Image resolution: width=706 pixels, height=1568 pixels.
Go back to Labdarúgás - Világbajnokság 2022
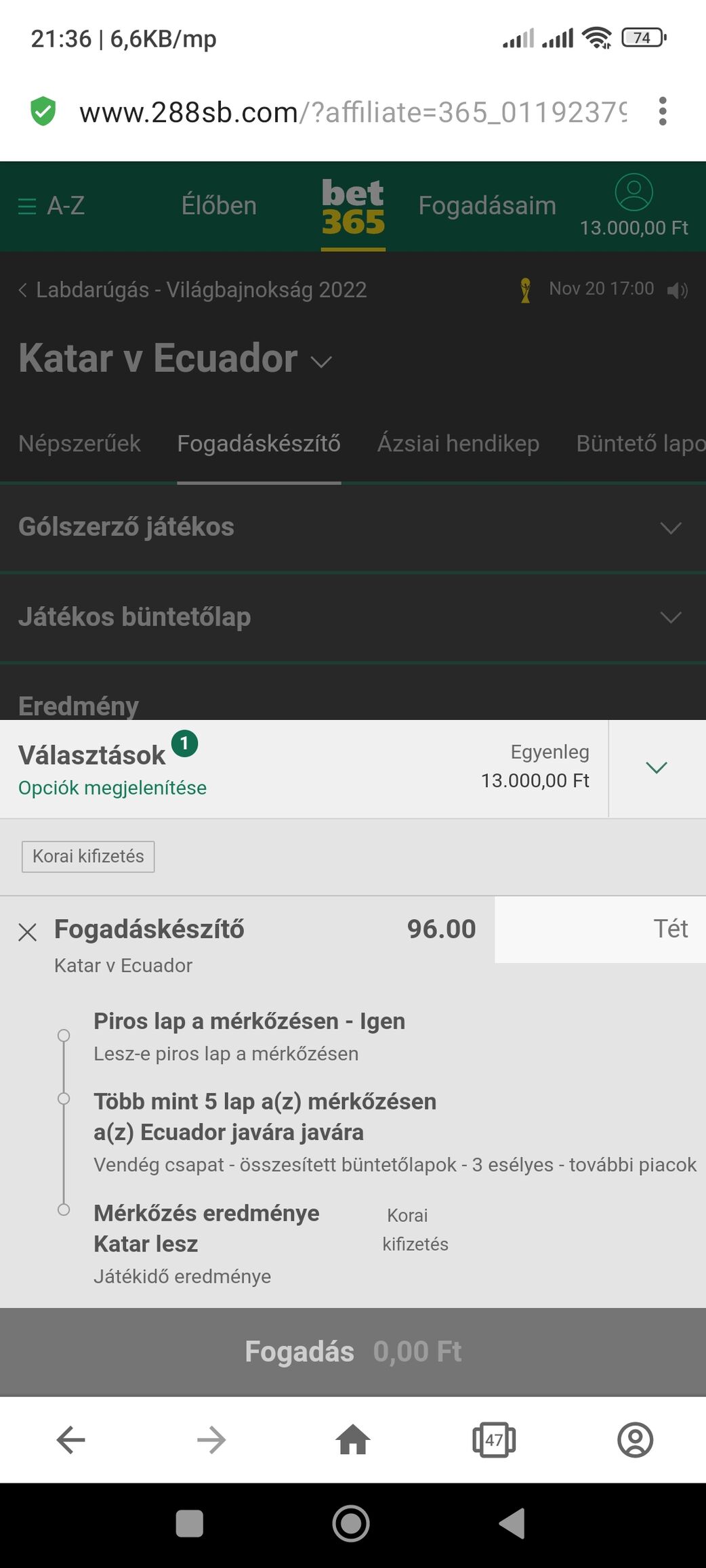pos(192,290)
